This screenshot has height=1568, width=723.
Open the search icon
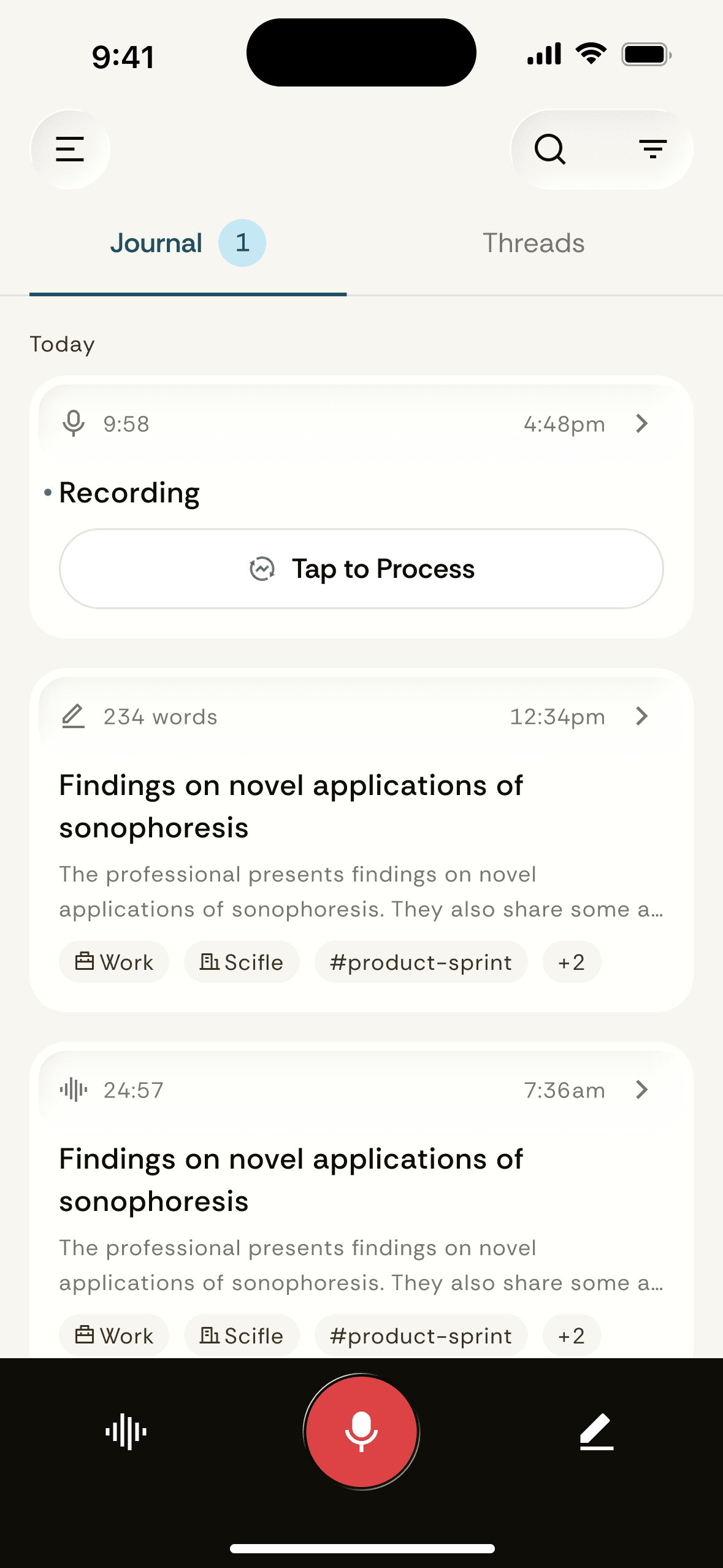pyautogui.click(x=549, y=148)
